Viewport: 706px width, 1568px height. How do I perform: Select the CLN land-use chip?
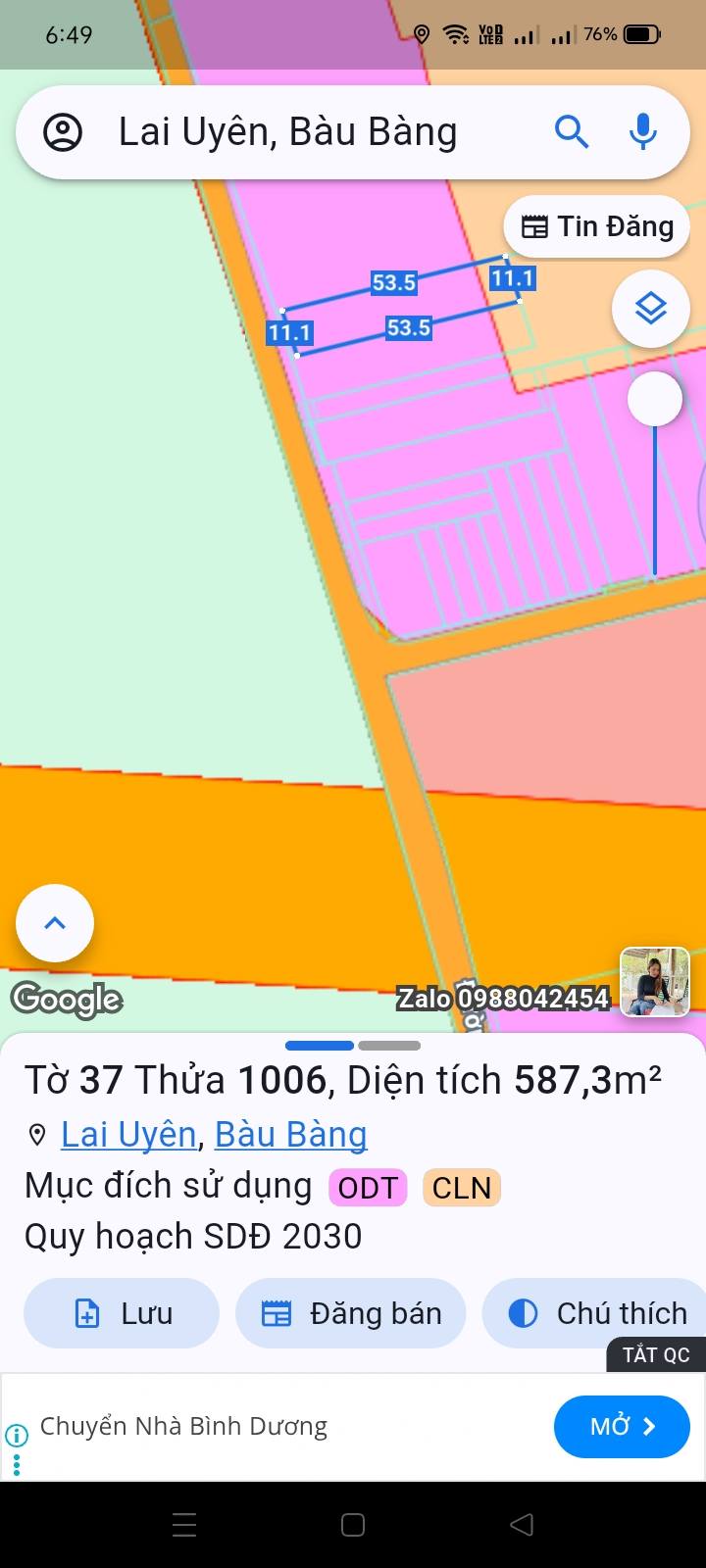pyautogui.click(x=461, y=1188)
